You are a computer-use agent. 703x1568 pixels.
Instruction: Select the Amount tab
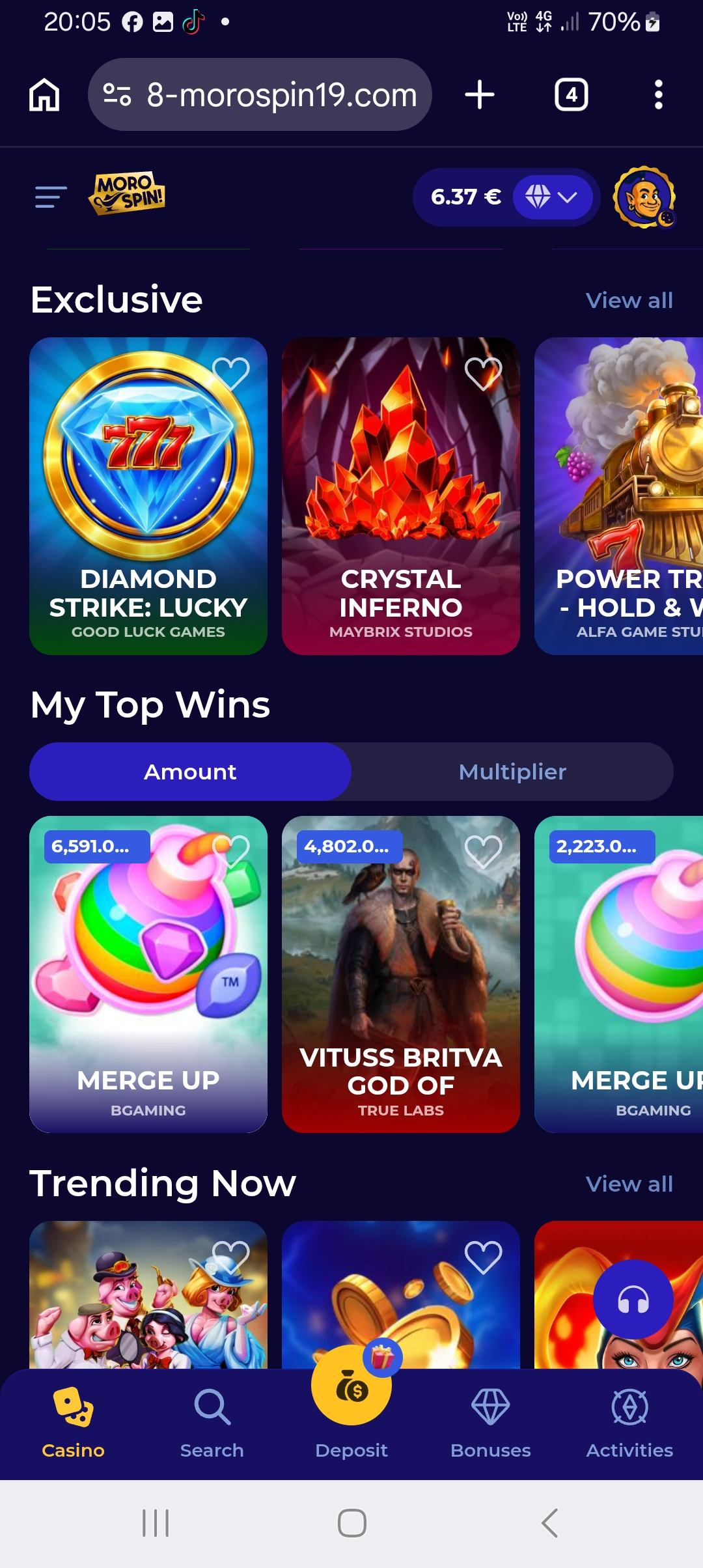(190, 772)
